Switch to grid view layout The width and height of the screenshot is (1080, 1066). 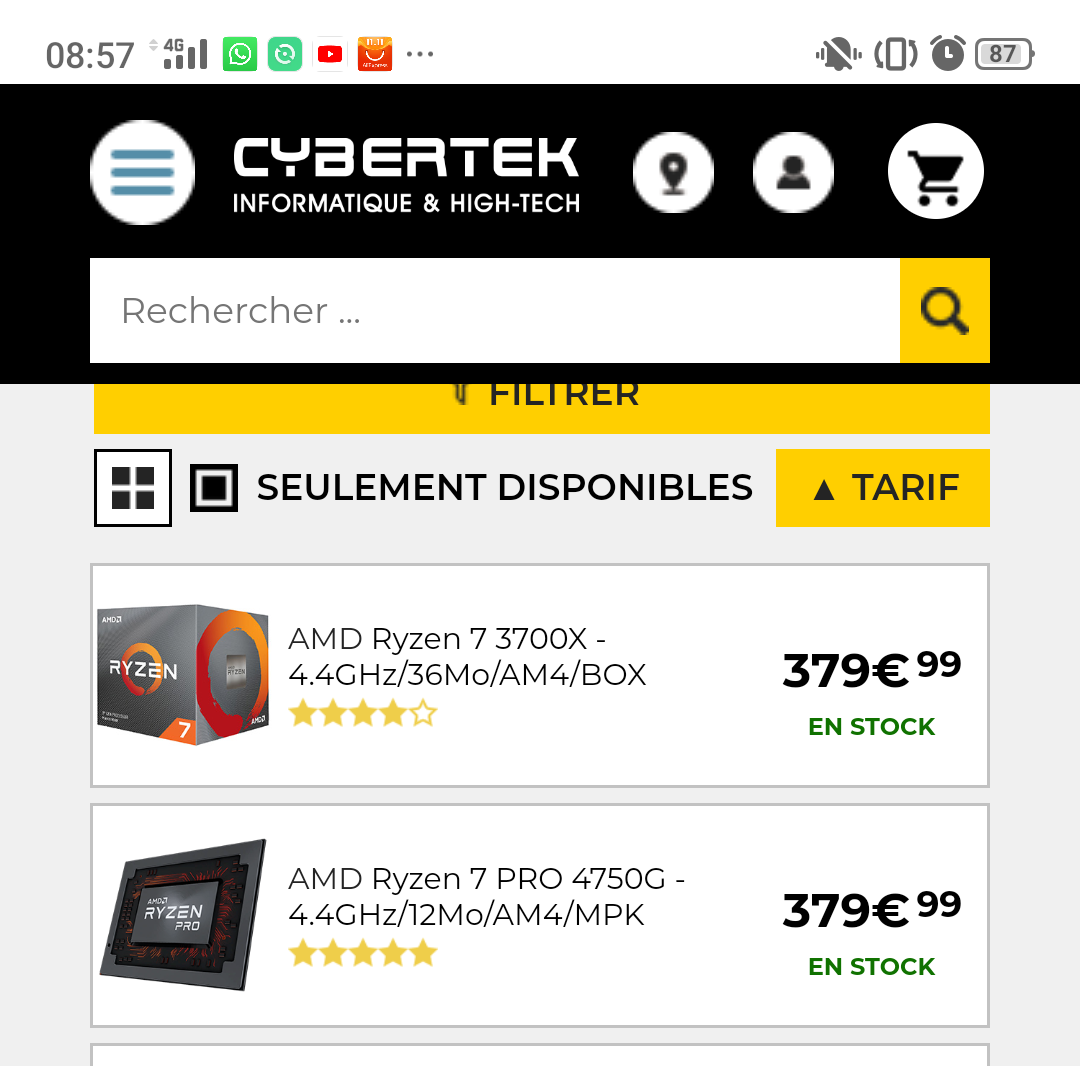tap(133, 488)
